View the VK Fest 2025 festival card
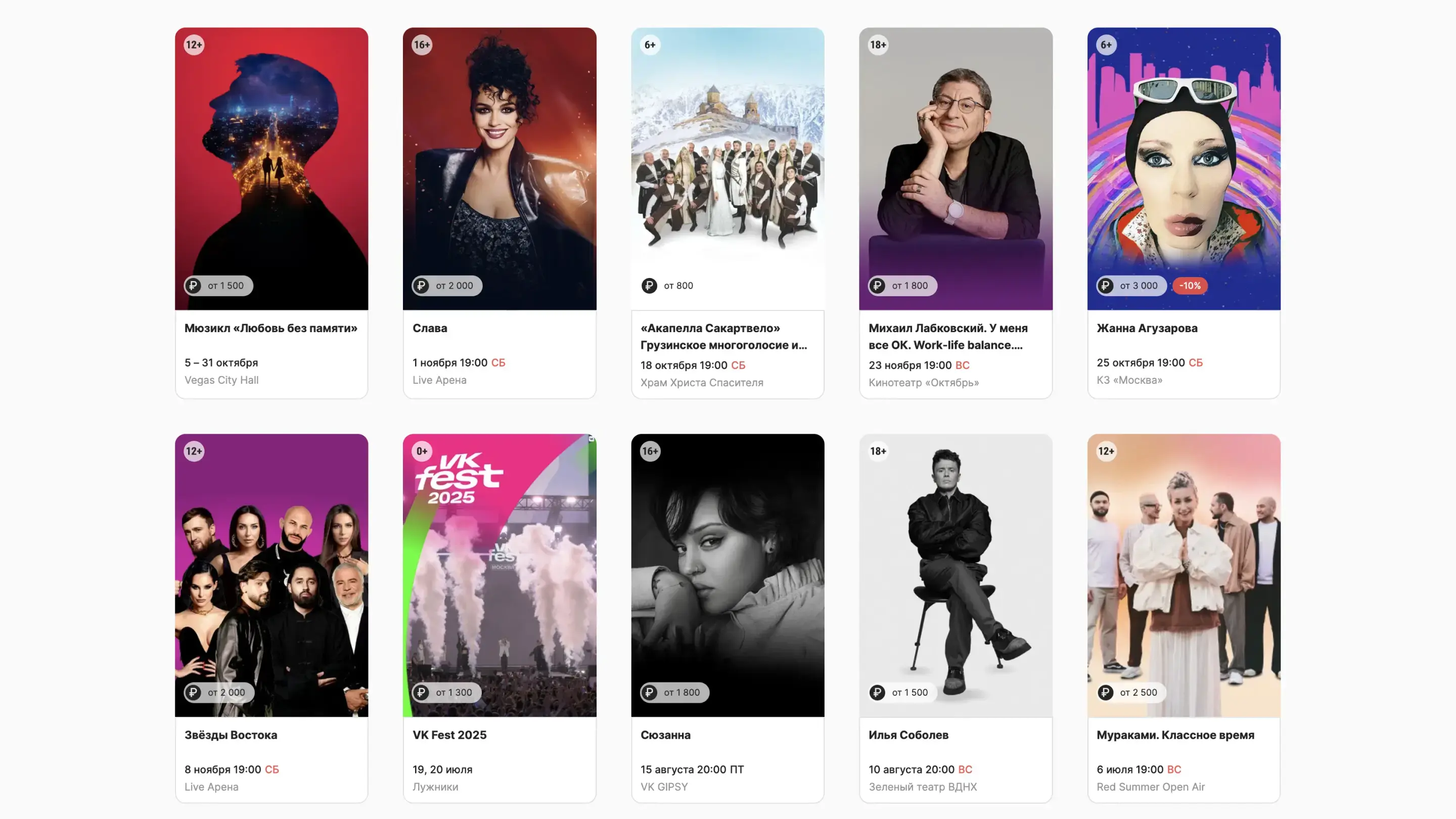 499,575
